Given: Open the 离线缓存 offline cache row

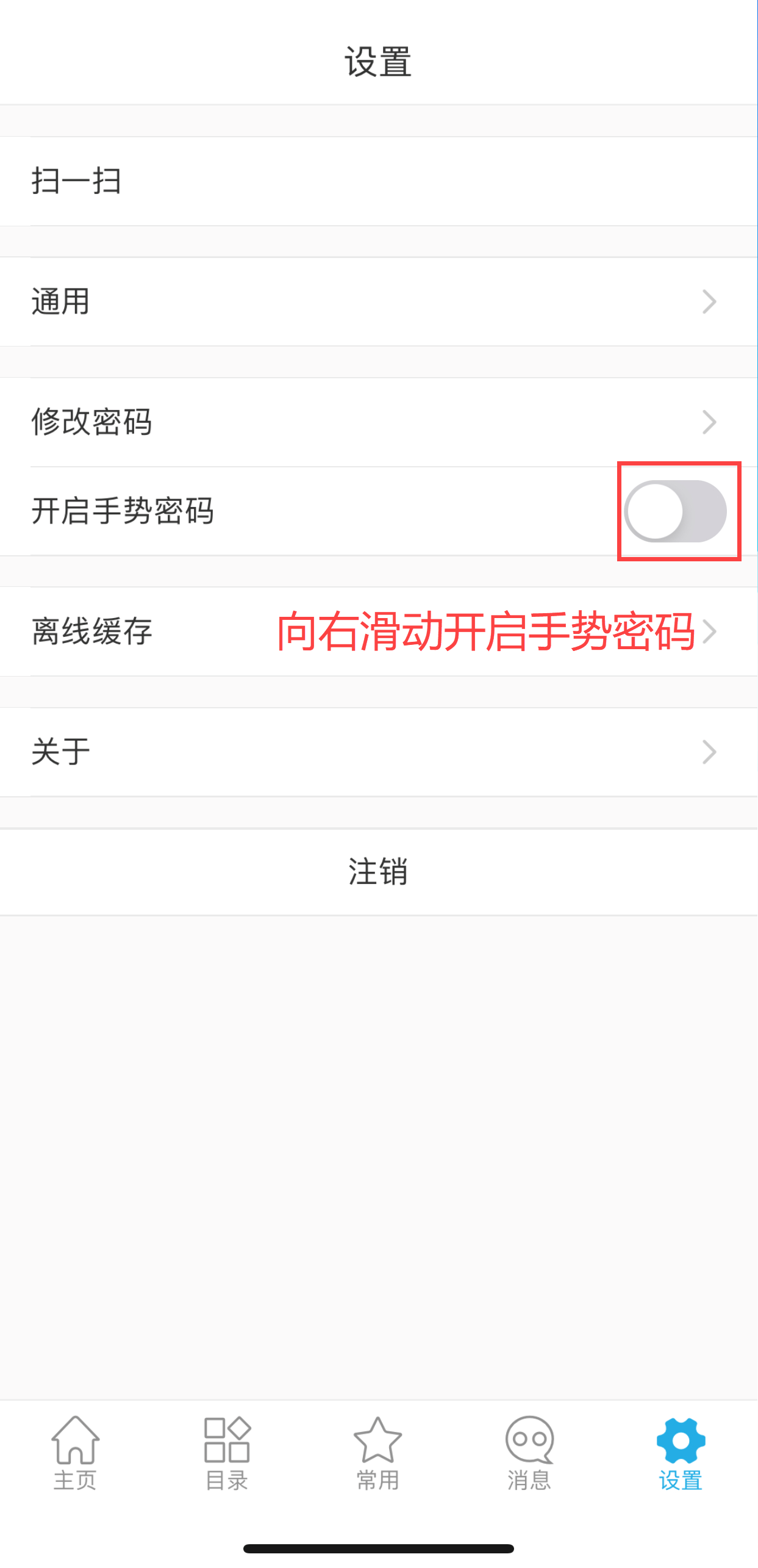Looking at the screenshot, I should 378,631.
